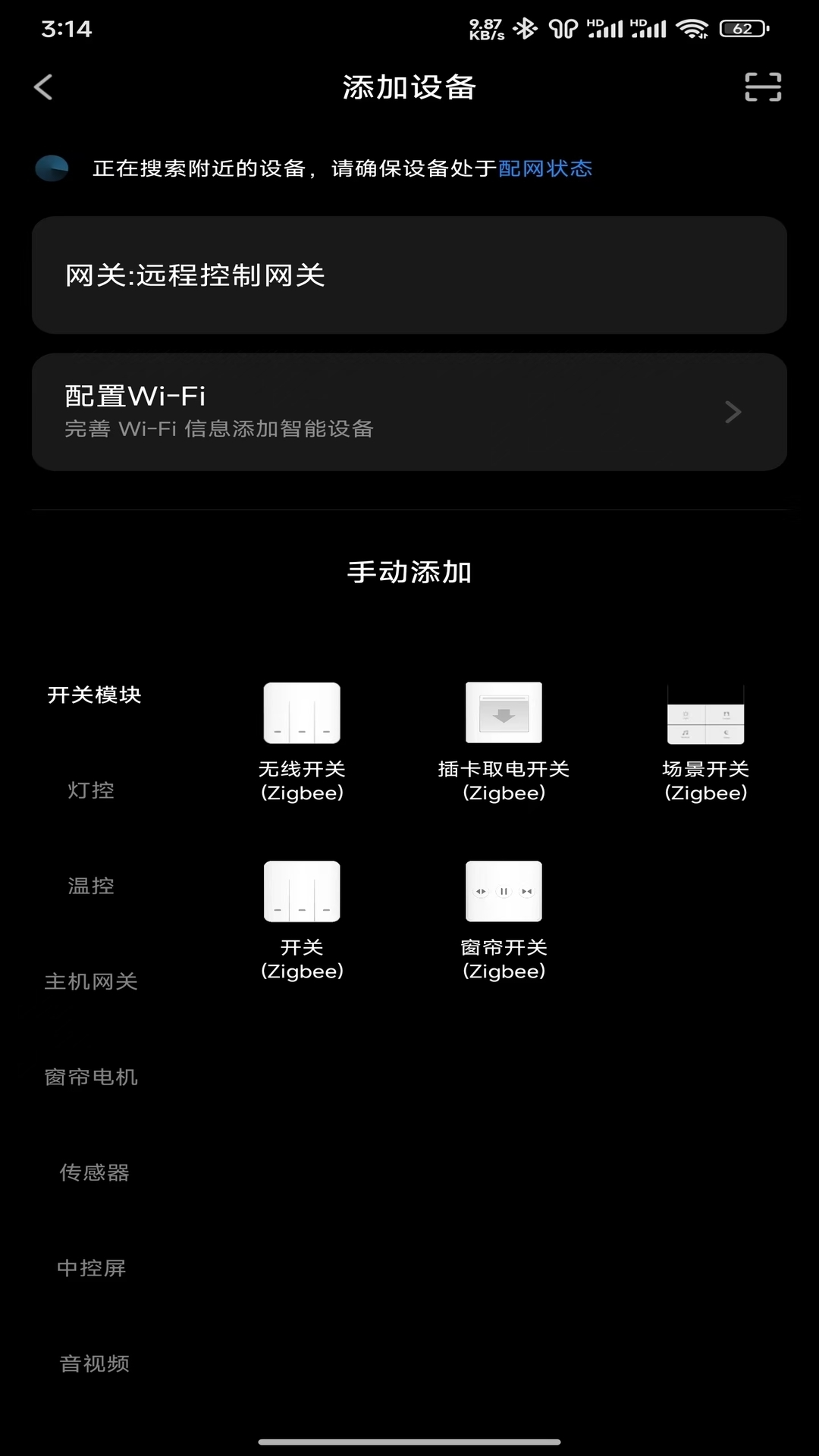Open the 配网状态 link

tap(545, 168)
